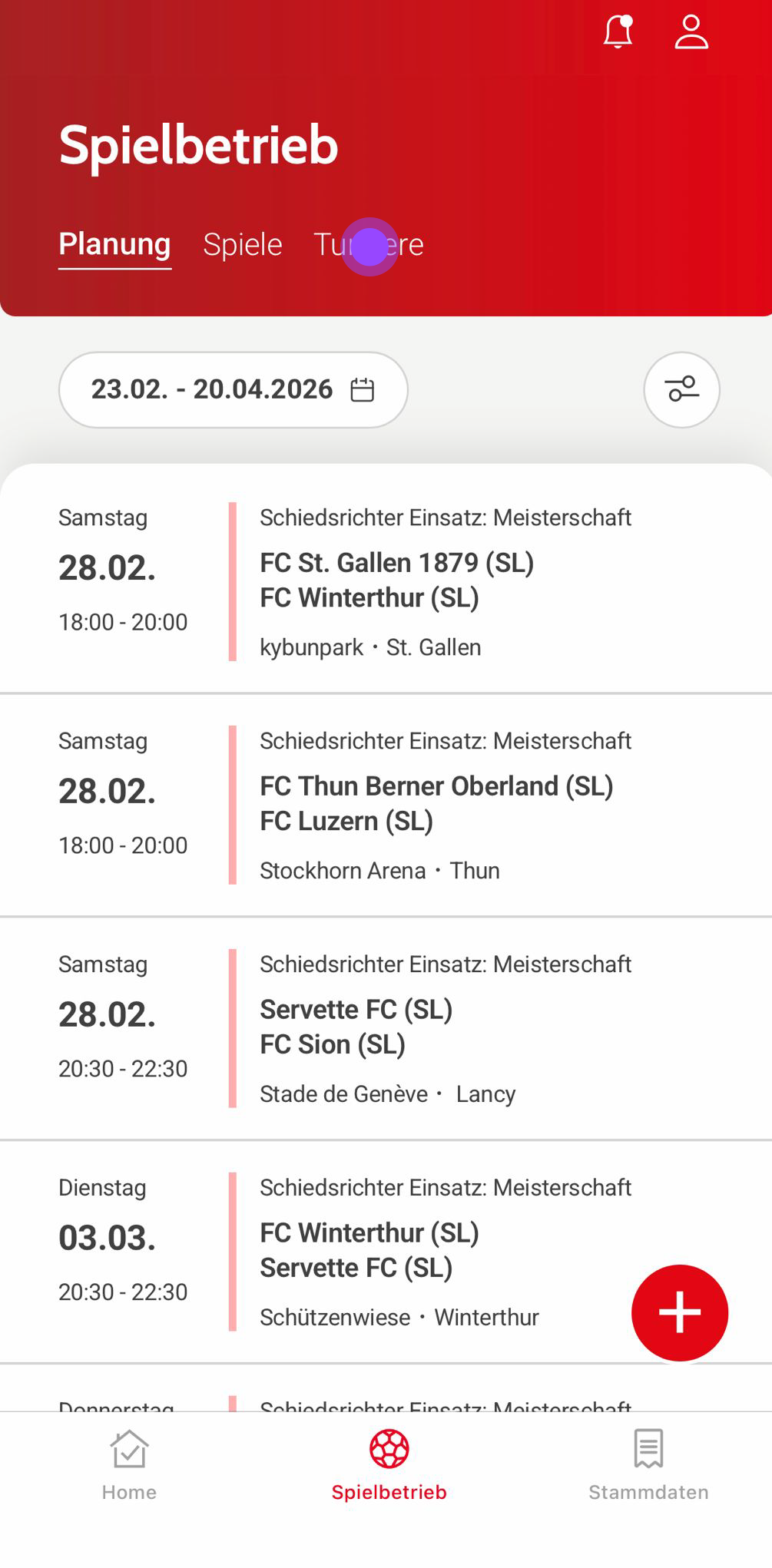772x1568 pixels.
Task: Select the Planung tab
Action: pos(114,245)
